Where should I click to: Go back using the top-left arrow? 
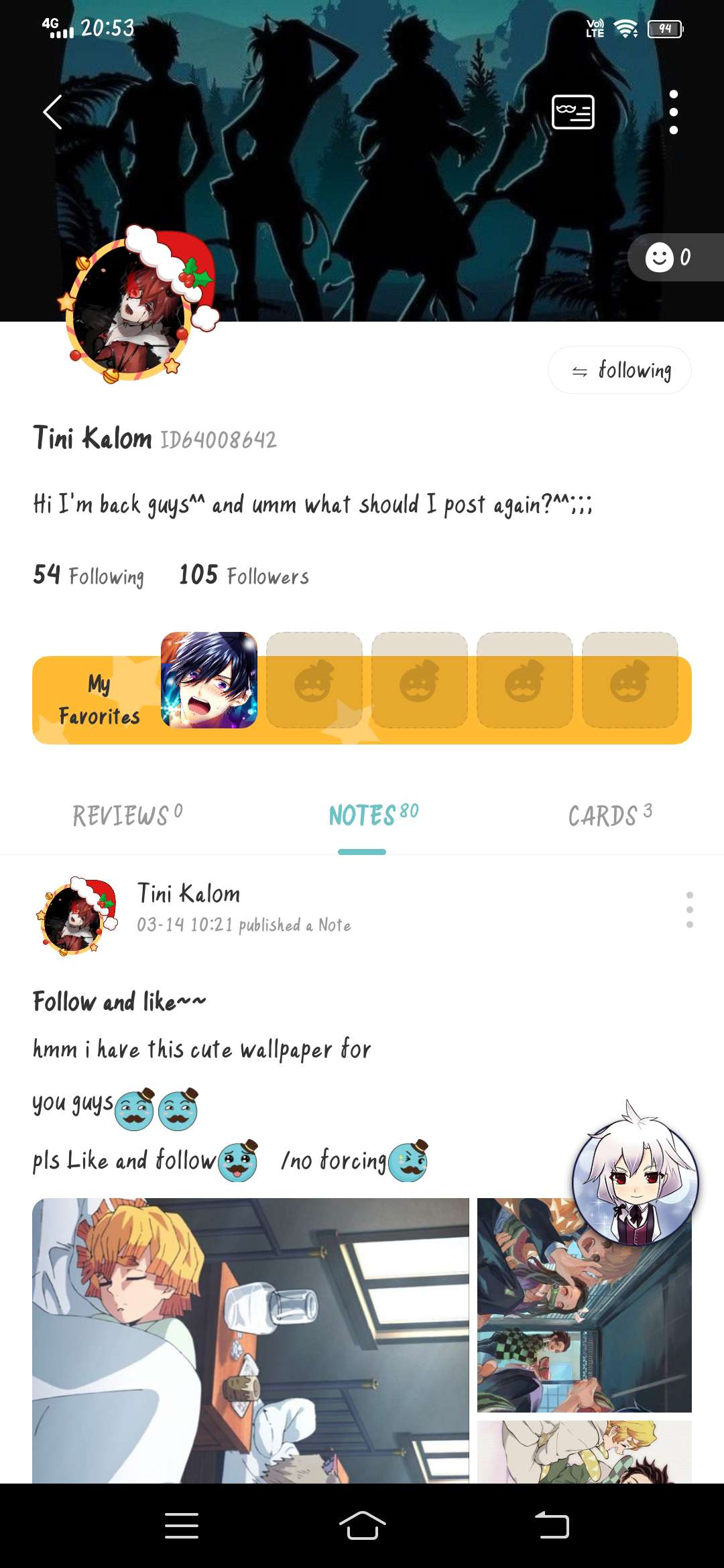tap(52, 112)
